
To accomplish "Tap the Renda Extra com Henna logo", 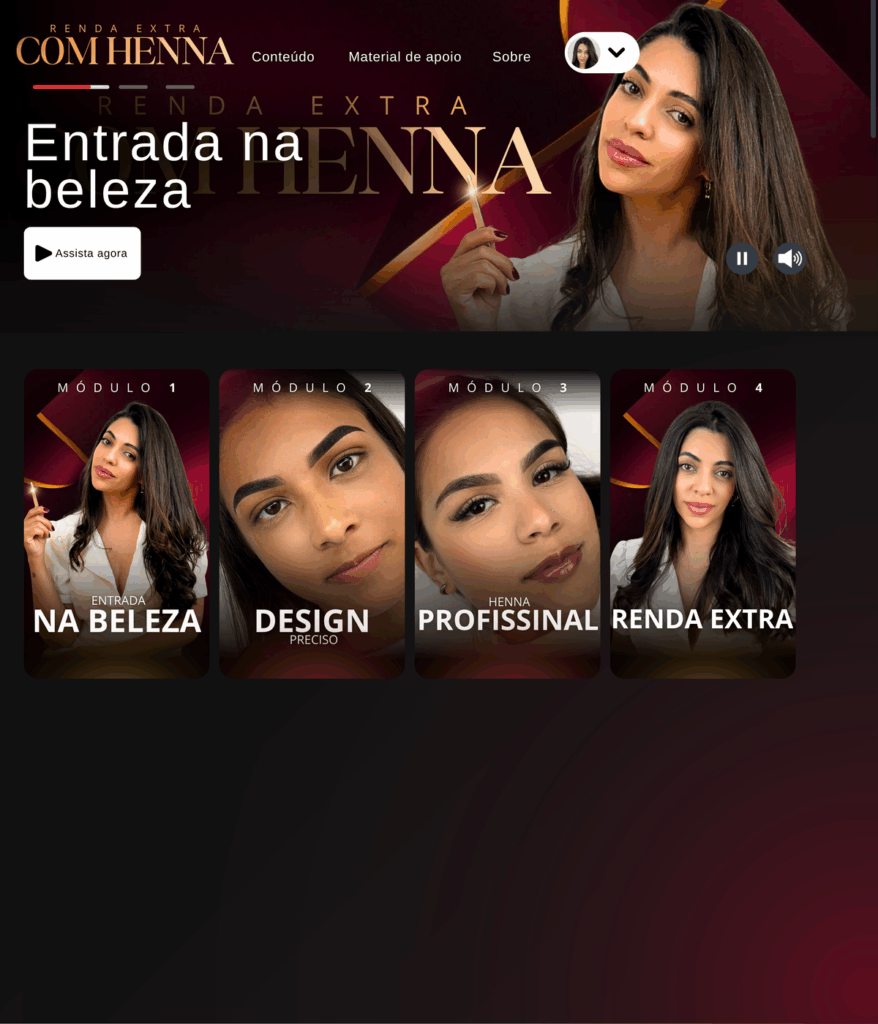I will [x=125, y=46].
